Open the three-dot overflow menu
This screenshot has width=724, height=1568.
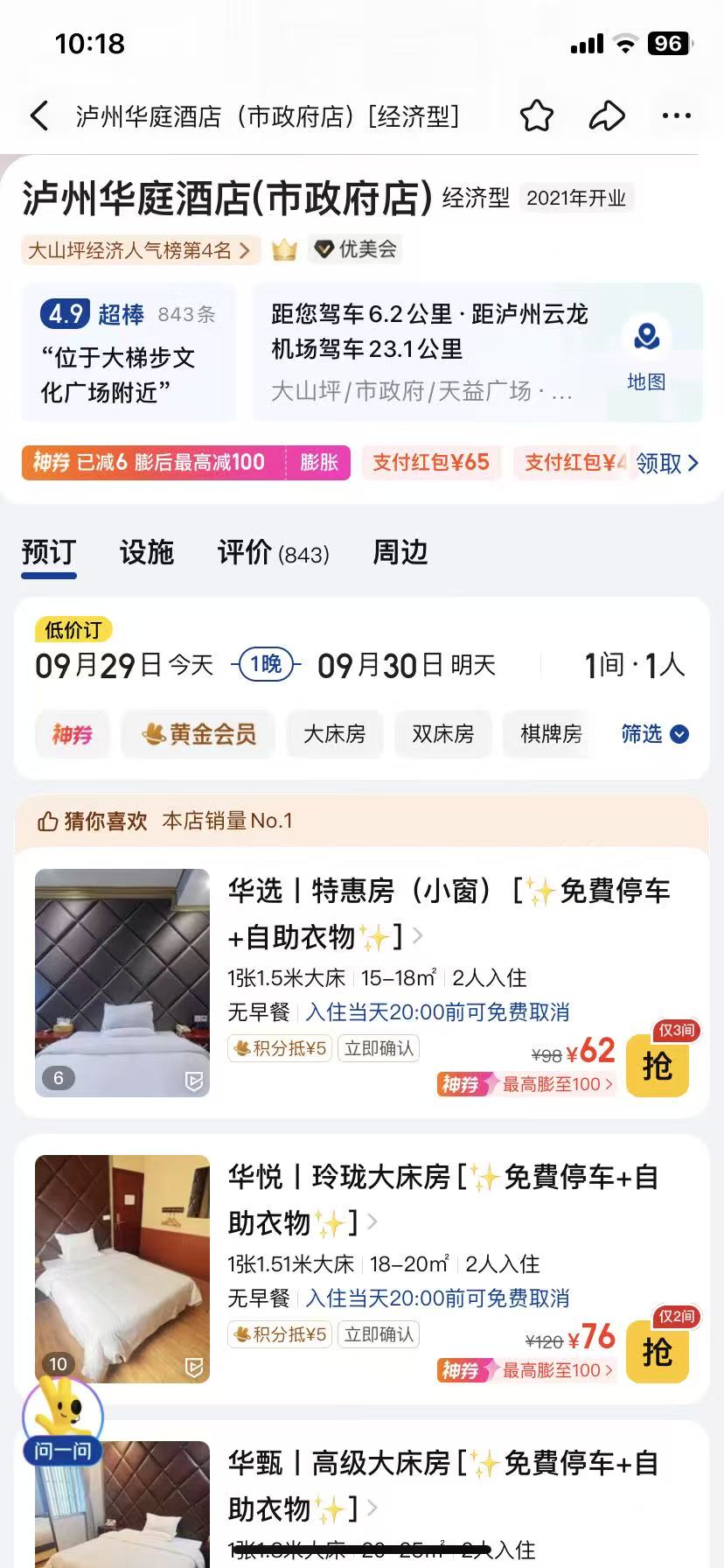tap(676, 115)
